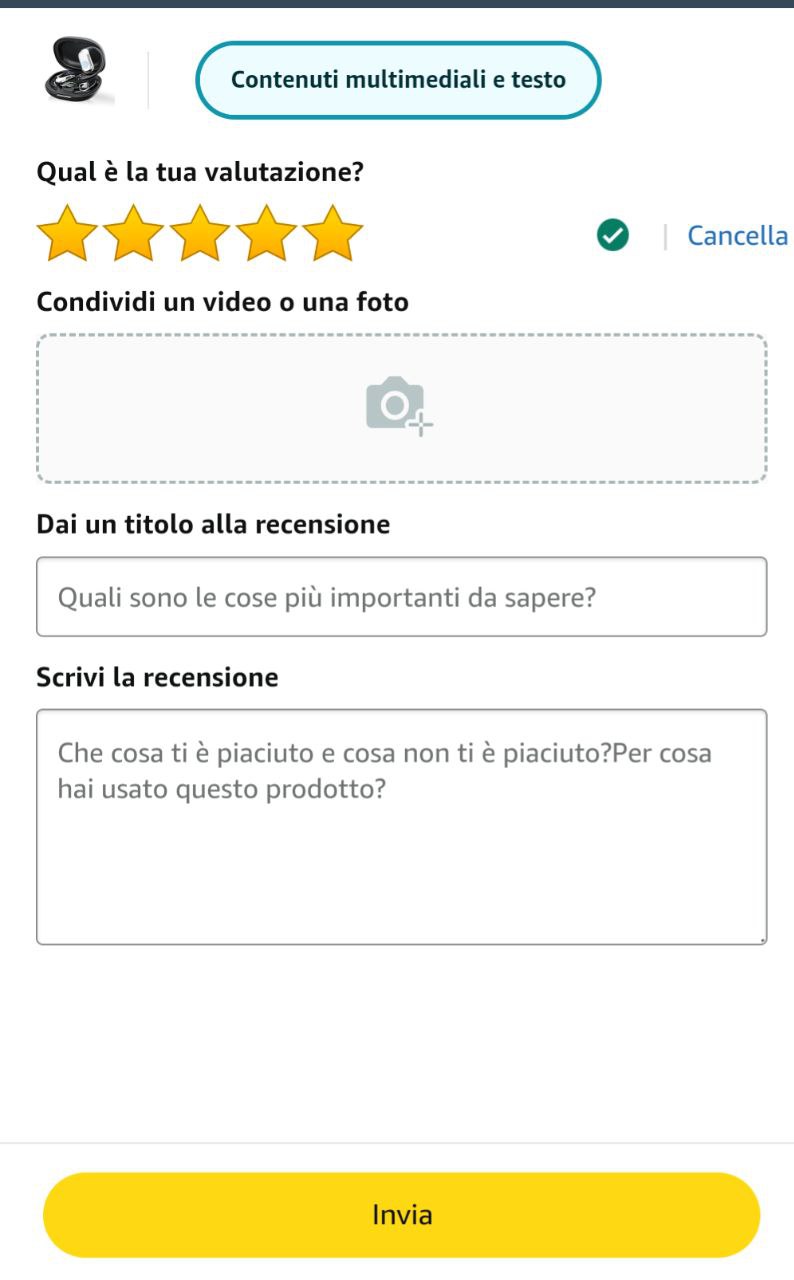
Task: Set rating to two stars
Action: (133, 234)
